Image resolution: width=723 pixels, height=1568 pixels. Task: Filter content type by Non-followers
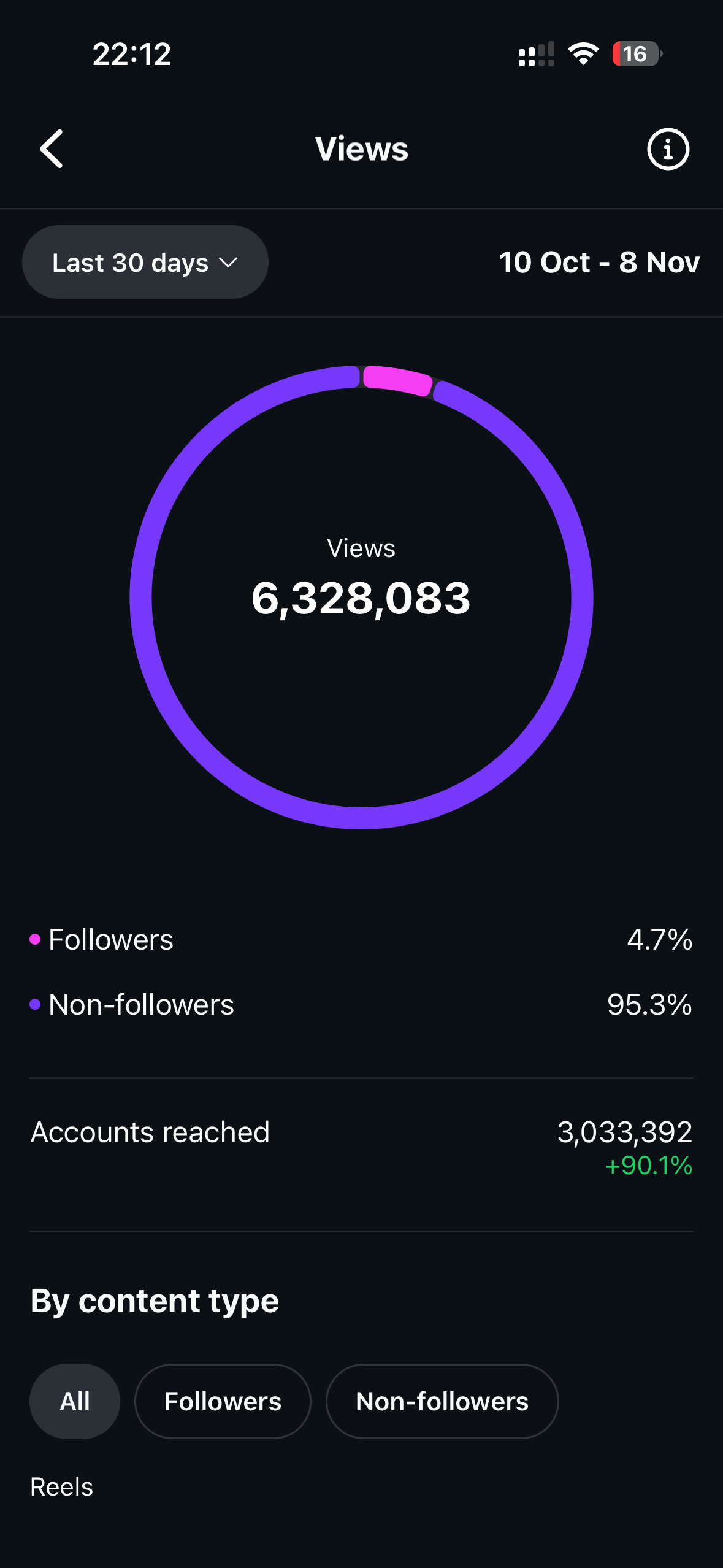(442, 1401)
